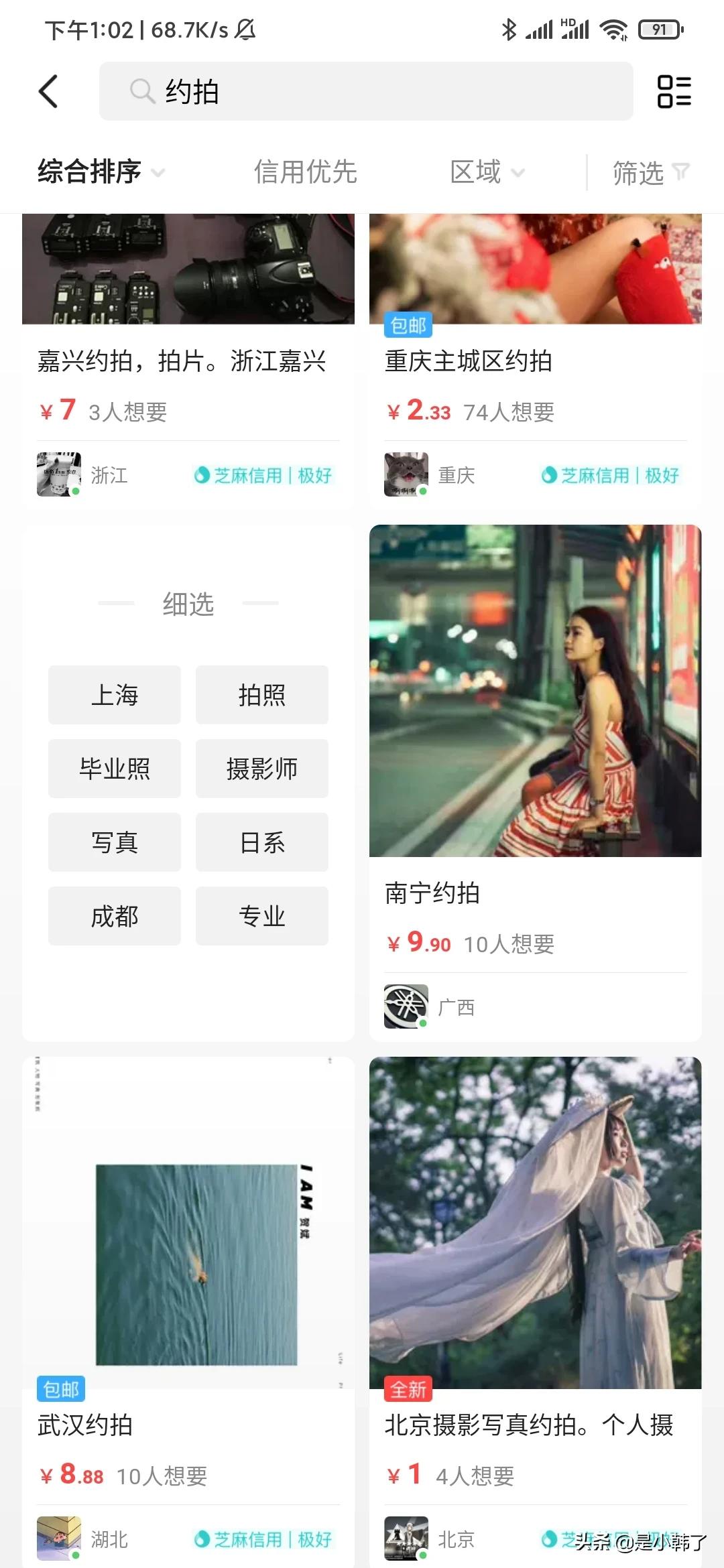Choose the 毕业照 refinement chip
This screenshot has width=724, height=1568.
tap(115, 769)
